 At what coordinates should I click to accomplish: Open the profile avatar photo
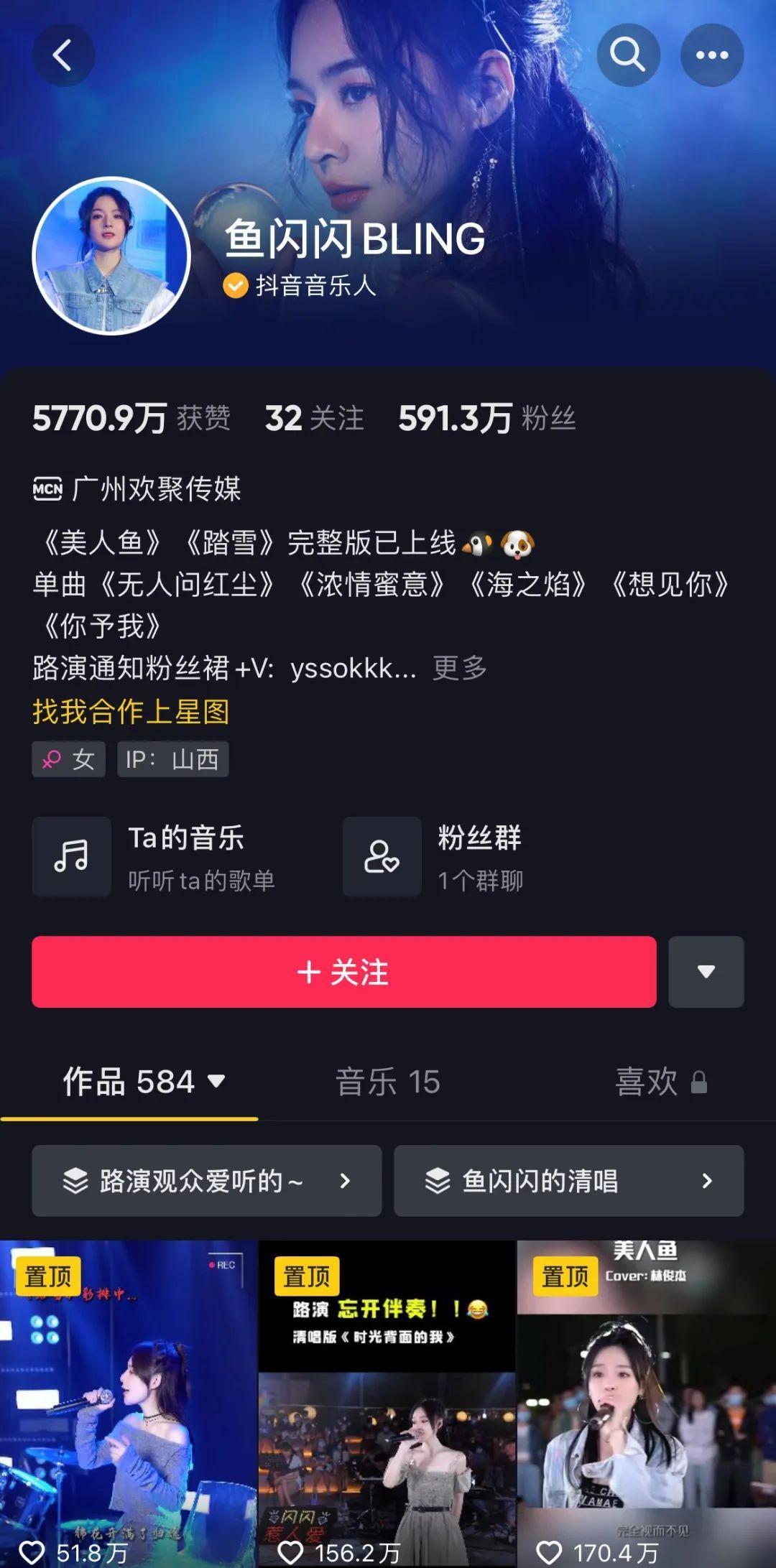[111, 256]
